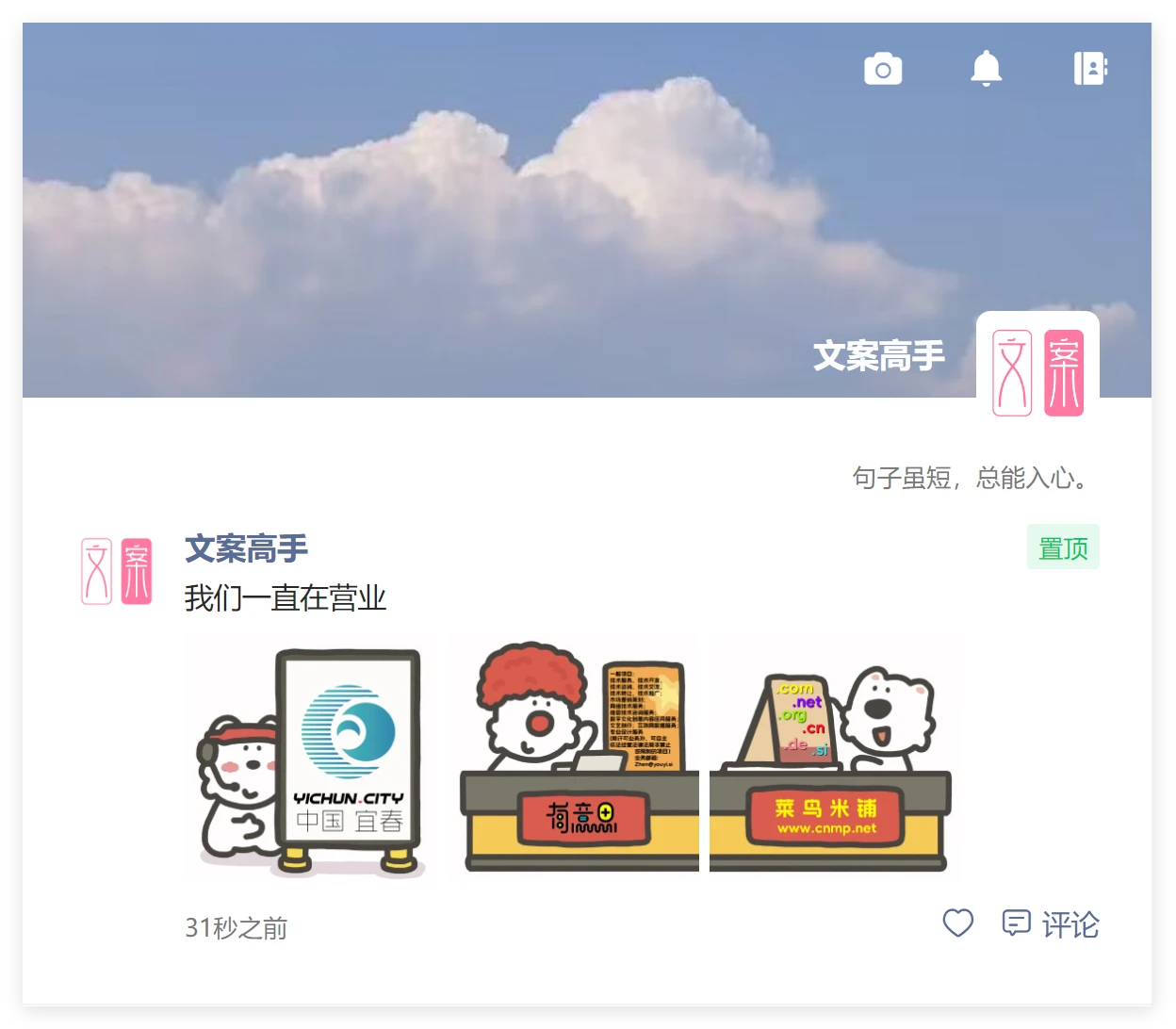Viewport: 1176px width, 1029px height.
Task: Open the contacts book icon
Action: point(1090,69)
